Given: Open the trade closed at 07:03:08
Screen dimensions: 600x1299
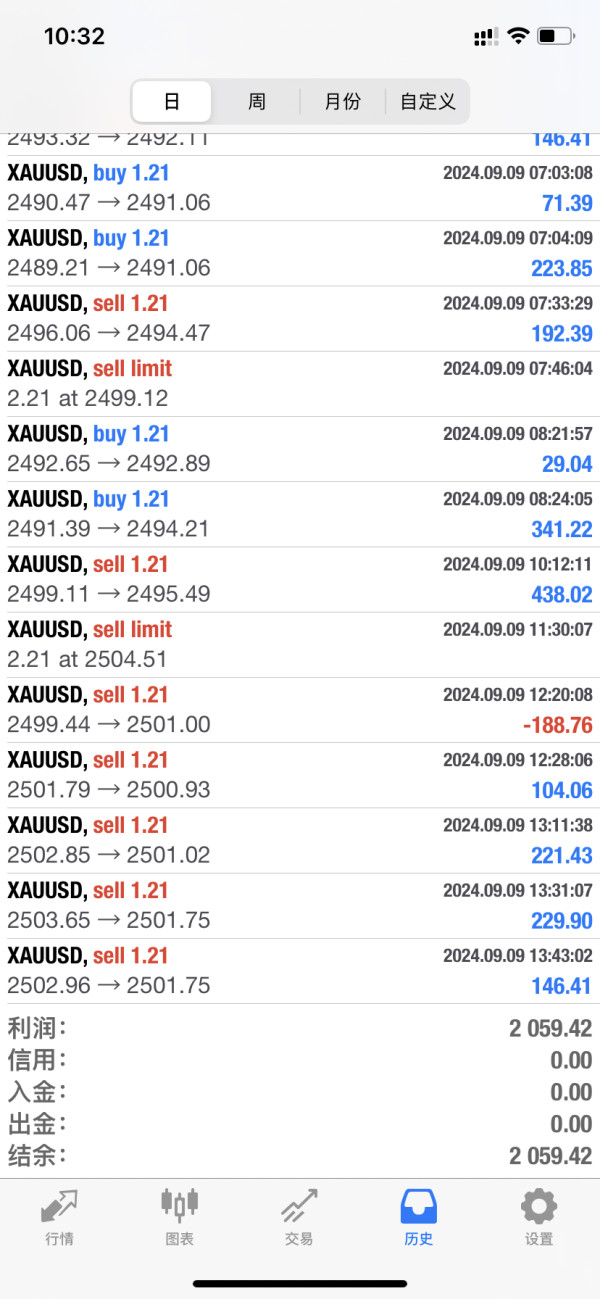Looking at the screenshot, I should click(x=300, y=188).
